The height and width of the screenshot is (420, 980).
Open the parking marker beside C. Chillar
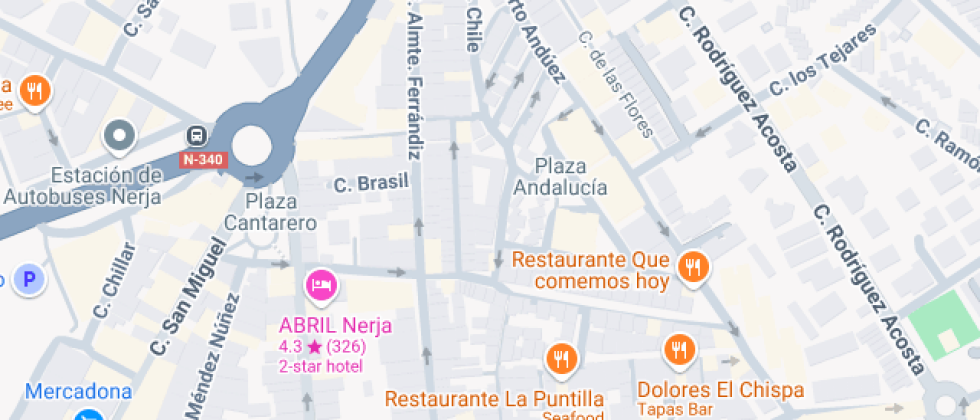pos(31,279)
